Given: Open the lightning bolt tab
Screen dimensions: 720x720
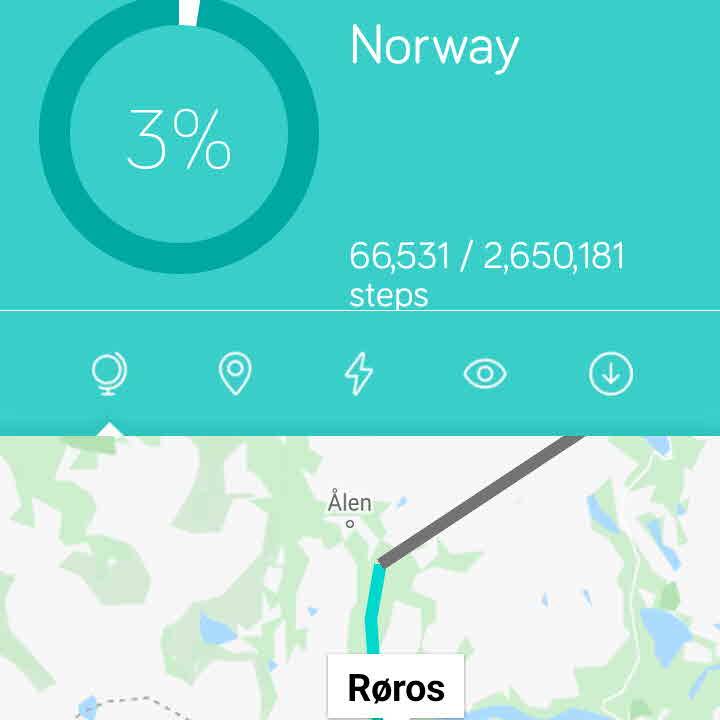Looking at the screenshot, I should coord(359,374).
